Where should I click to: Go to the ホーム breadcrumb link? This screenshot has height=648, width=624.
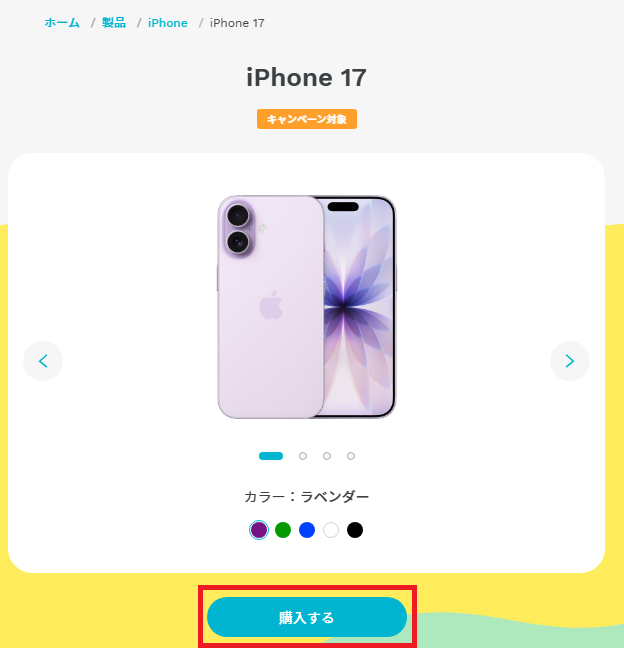point(62,22)
